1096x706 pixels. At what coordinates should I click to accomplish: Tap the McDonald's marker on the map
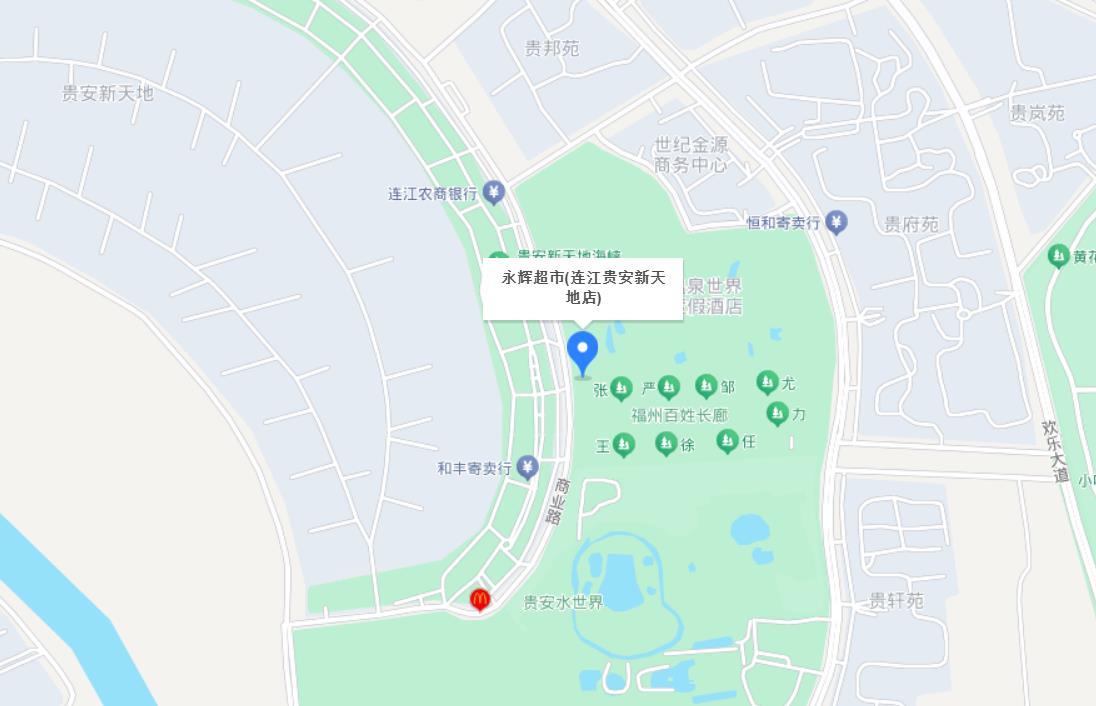480,599
